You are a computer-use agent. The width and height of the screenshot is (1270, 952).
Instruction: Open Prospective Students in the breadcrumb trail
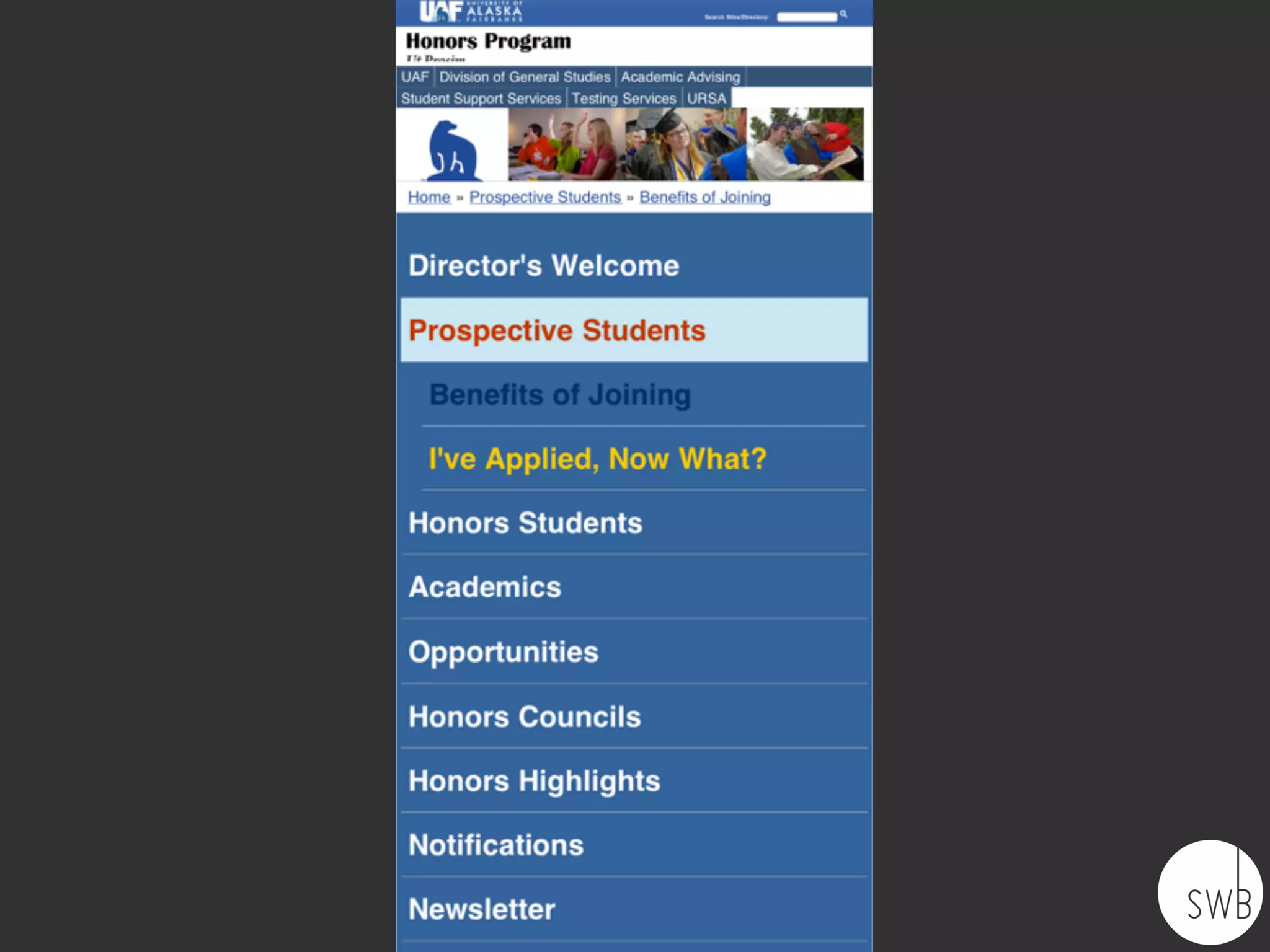pyautogui.click(x=544, y=197)
